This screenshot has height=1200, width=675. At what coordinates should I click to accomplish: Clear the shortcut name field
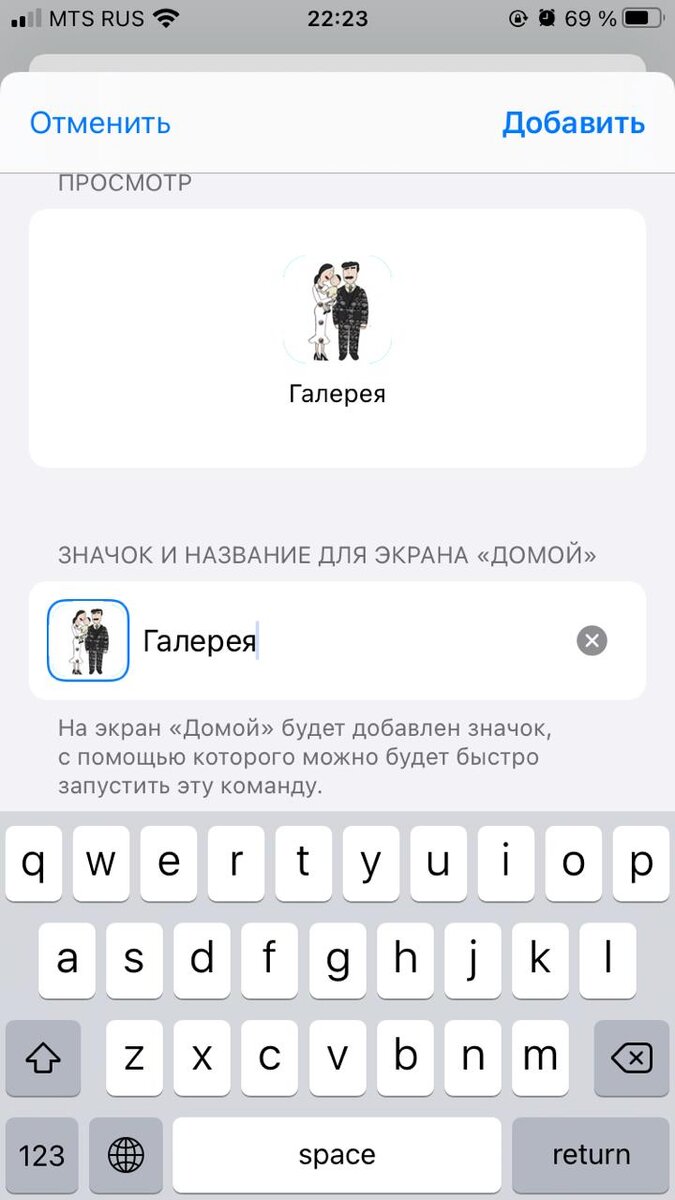(592, 640)
